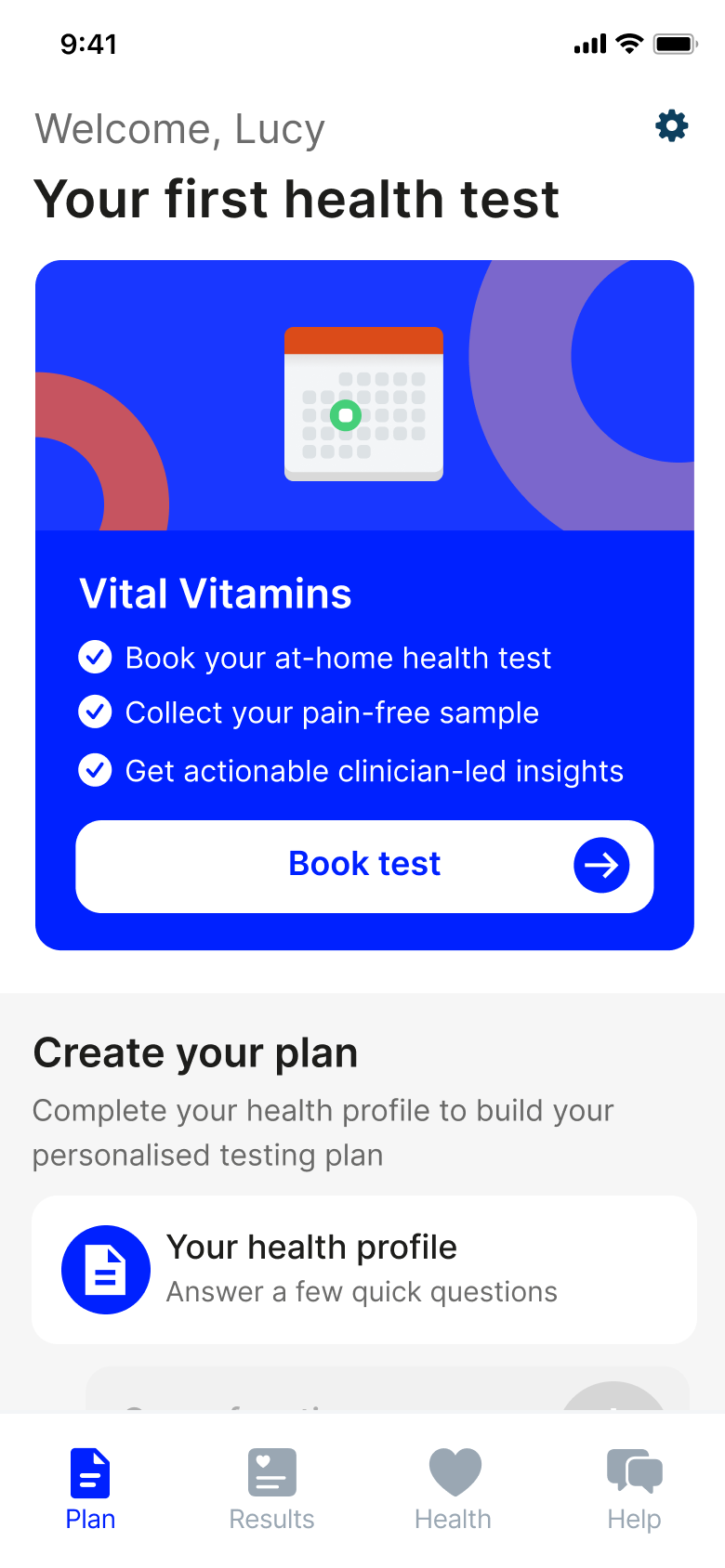The width and height of the screenshot is (725, 1568).
Task: Open Your health profile row
Action: 364,1270
